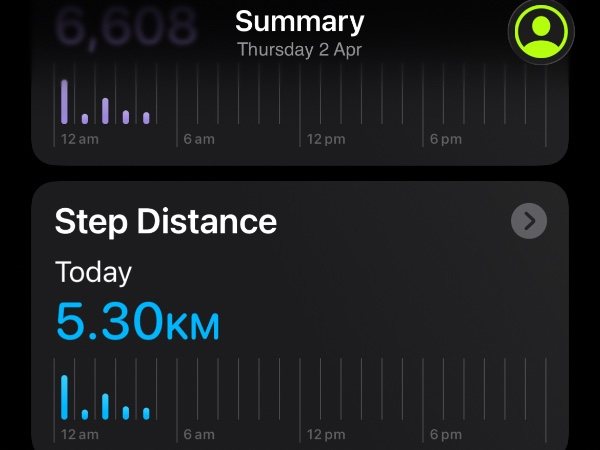This screenshot has height=450, width=600.
Task: Open the profile account icon
Action: pos(541,32)
